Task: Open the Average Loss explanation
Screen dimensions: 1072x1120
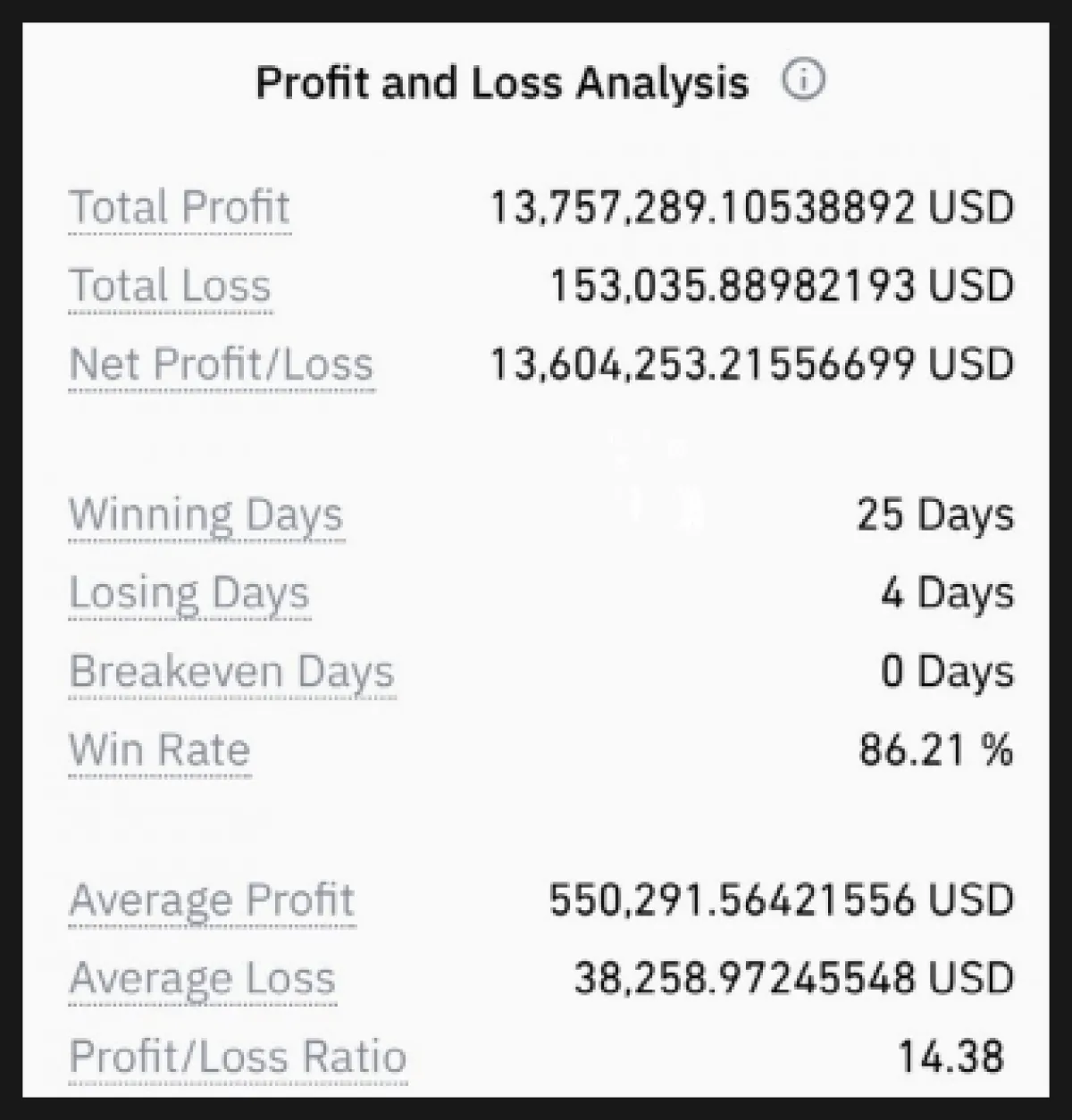Action: click(x=203, y=979)
